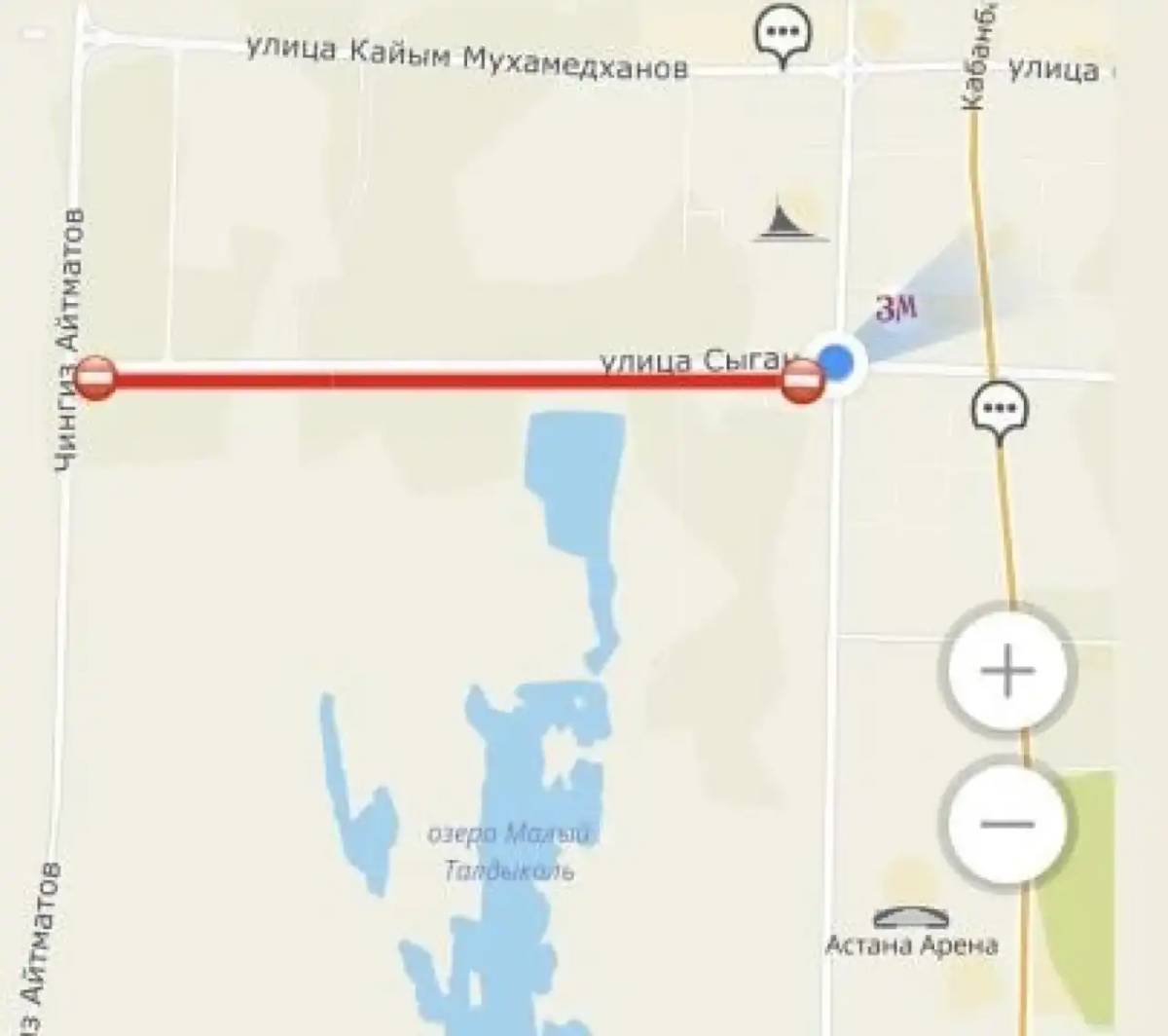Screen dimensions: 1168x1036
Task: Zoom out with the minus button
Action: pos(1007,824)
